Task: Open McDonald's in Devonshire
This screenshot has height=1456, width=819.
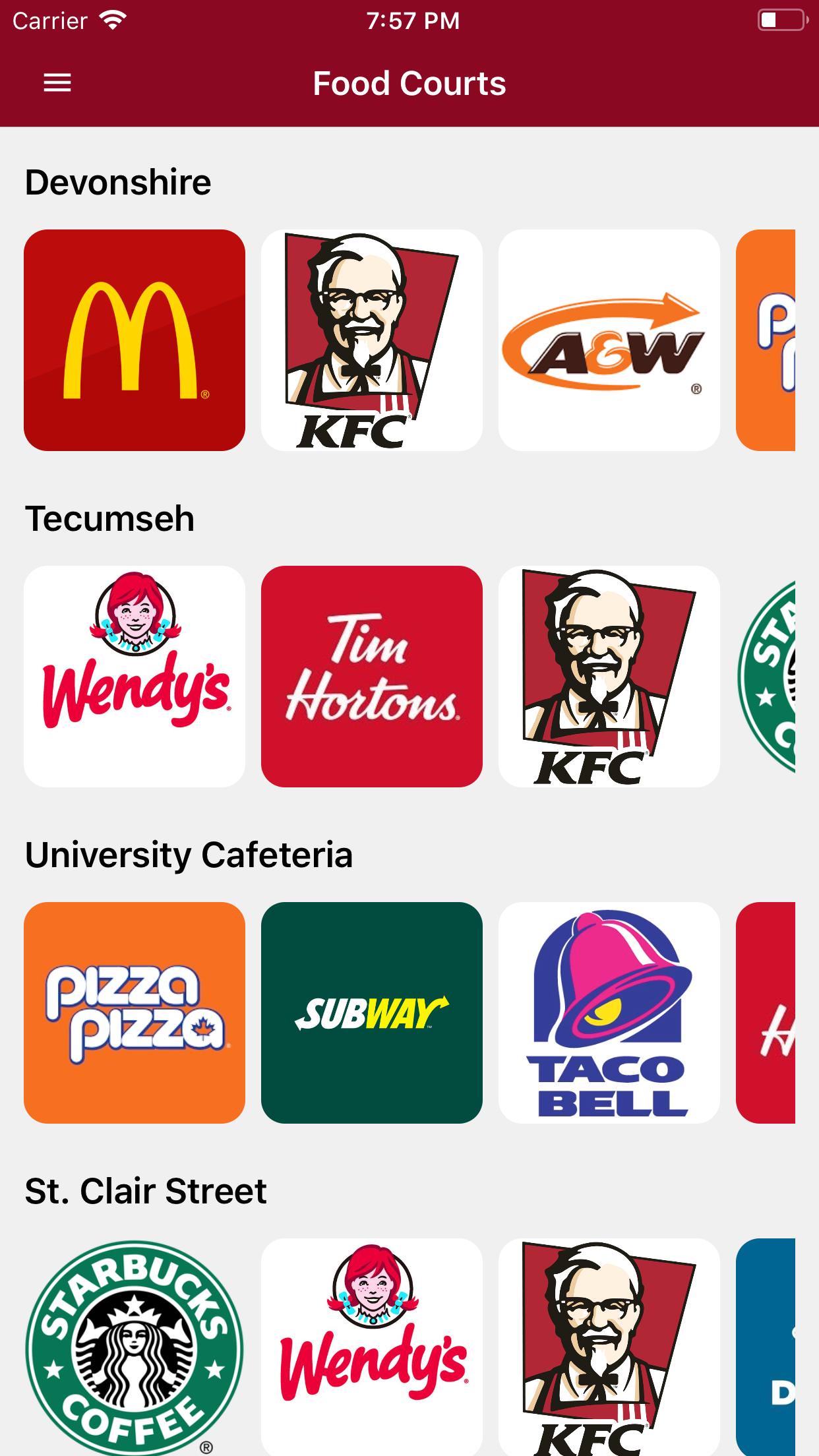Action: (135, 340)
